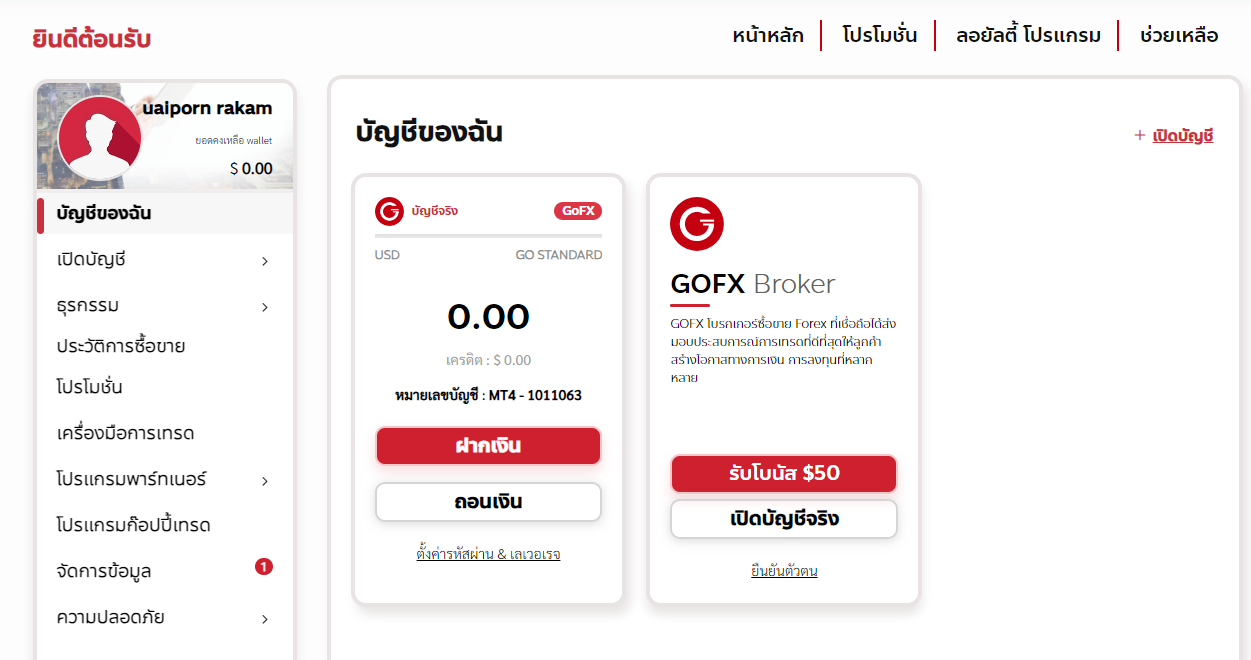Image resolution: width=1251 pixels, height=660 pixels.
Task: Open ตั้งค่ารหัสผ่าน & เลเวอเรจ link
Action: [x=488, y=554]
